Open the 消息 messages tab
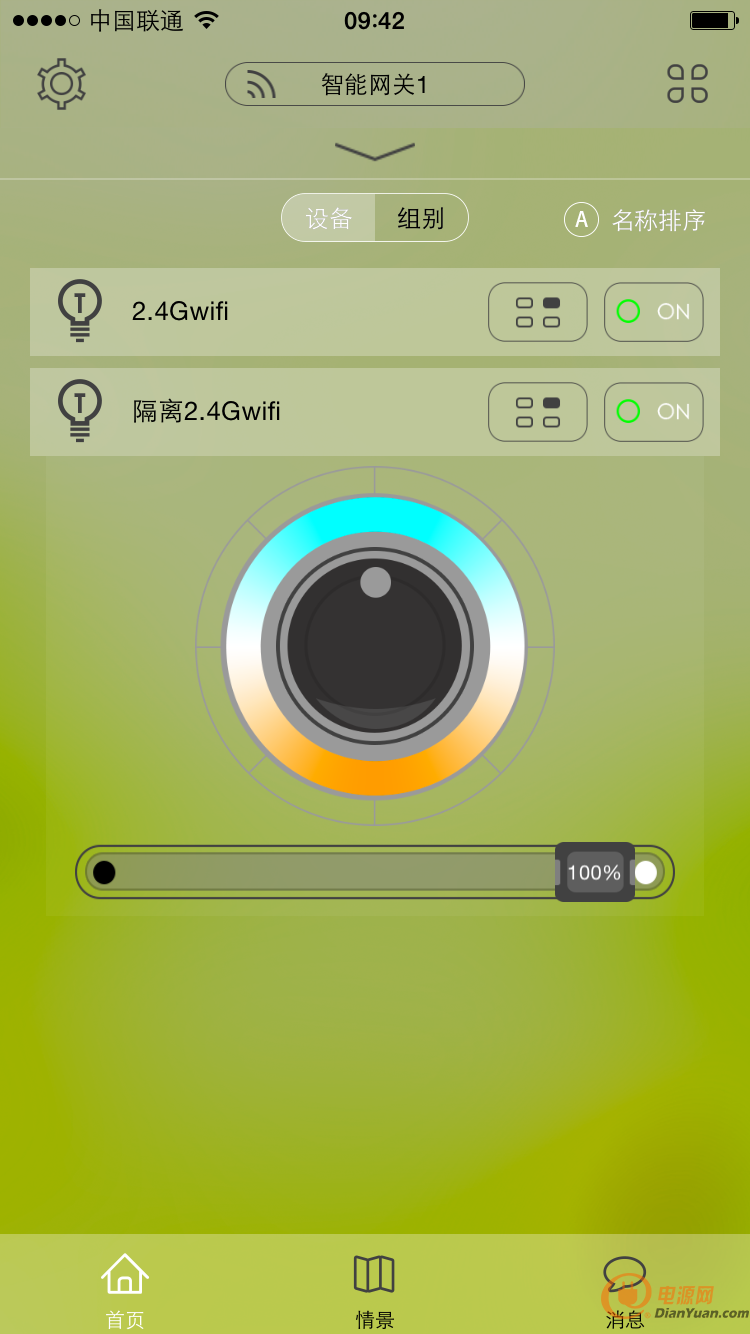This screenshot has width=750, height=1334. pos(625,1290)
